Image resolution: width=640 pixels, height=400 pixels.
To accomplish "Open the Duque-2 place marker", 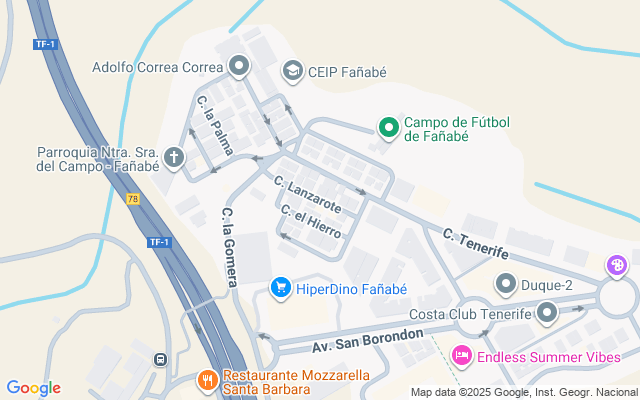I will (506, 285).
